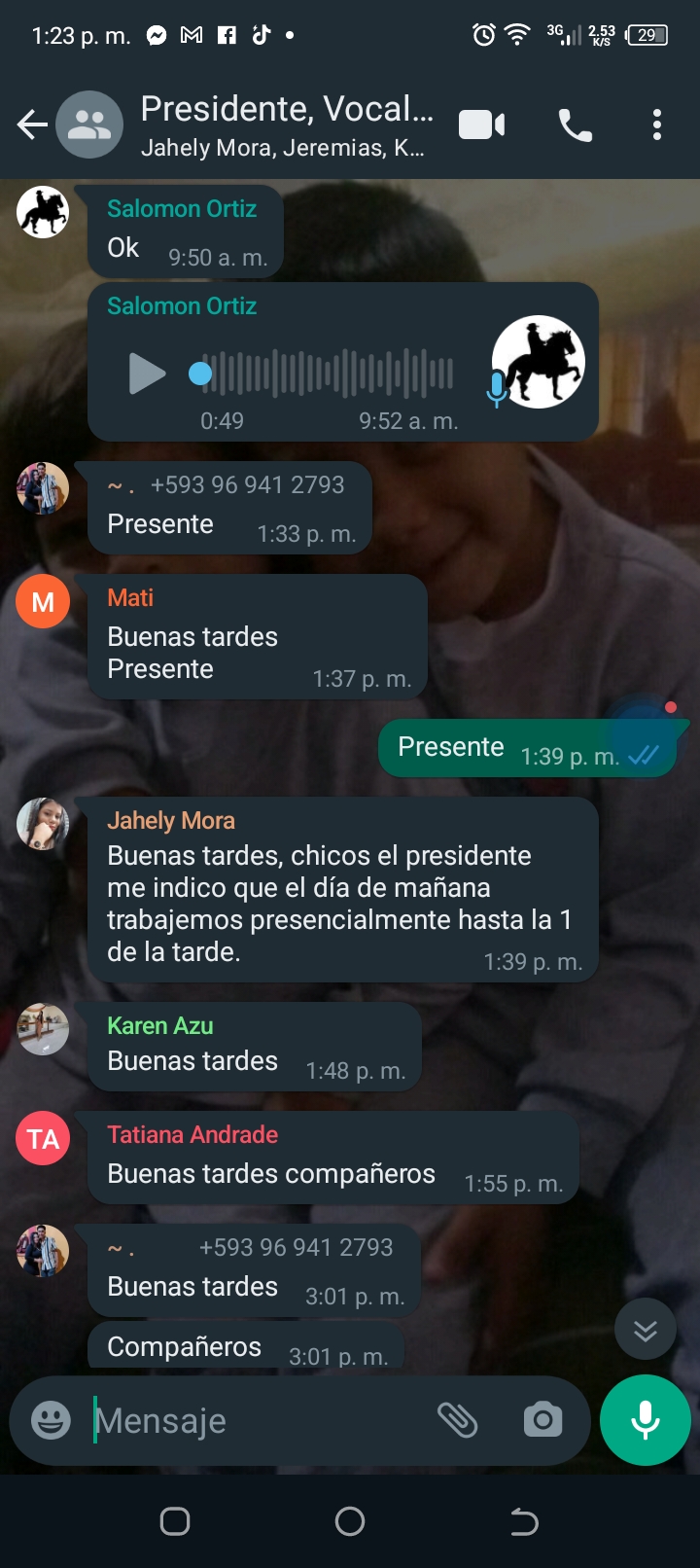This screenshot has width=700, height=1568.
Task: Open the camera from the message bar
Action: click(542, 1421)
